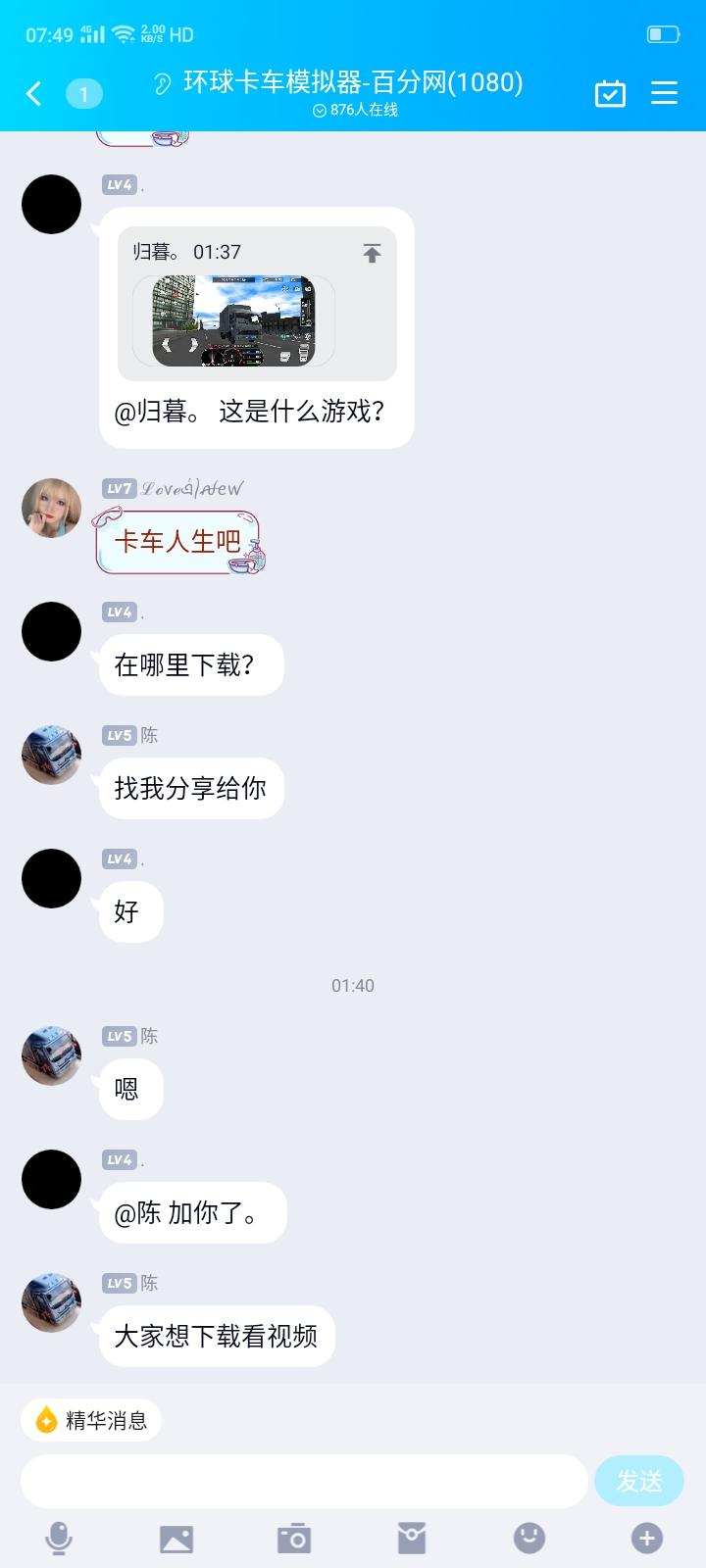Viewport: 706px width, 1568px height.
Task: View the 876人在线 online member list
Action: pos(353,112)
